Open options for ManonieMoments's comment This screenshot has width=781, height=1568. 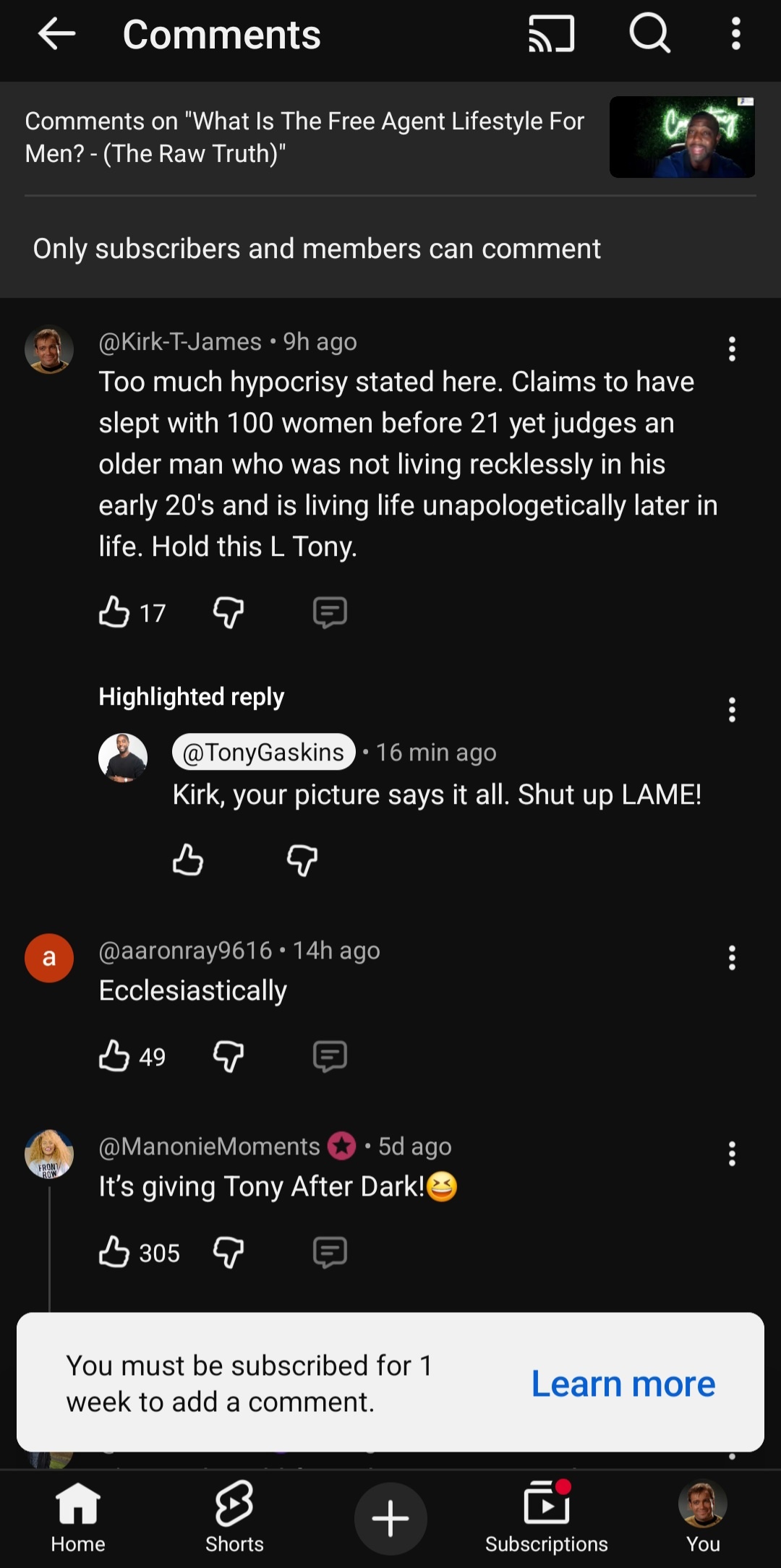(732, 1154)
